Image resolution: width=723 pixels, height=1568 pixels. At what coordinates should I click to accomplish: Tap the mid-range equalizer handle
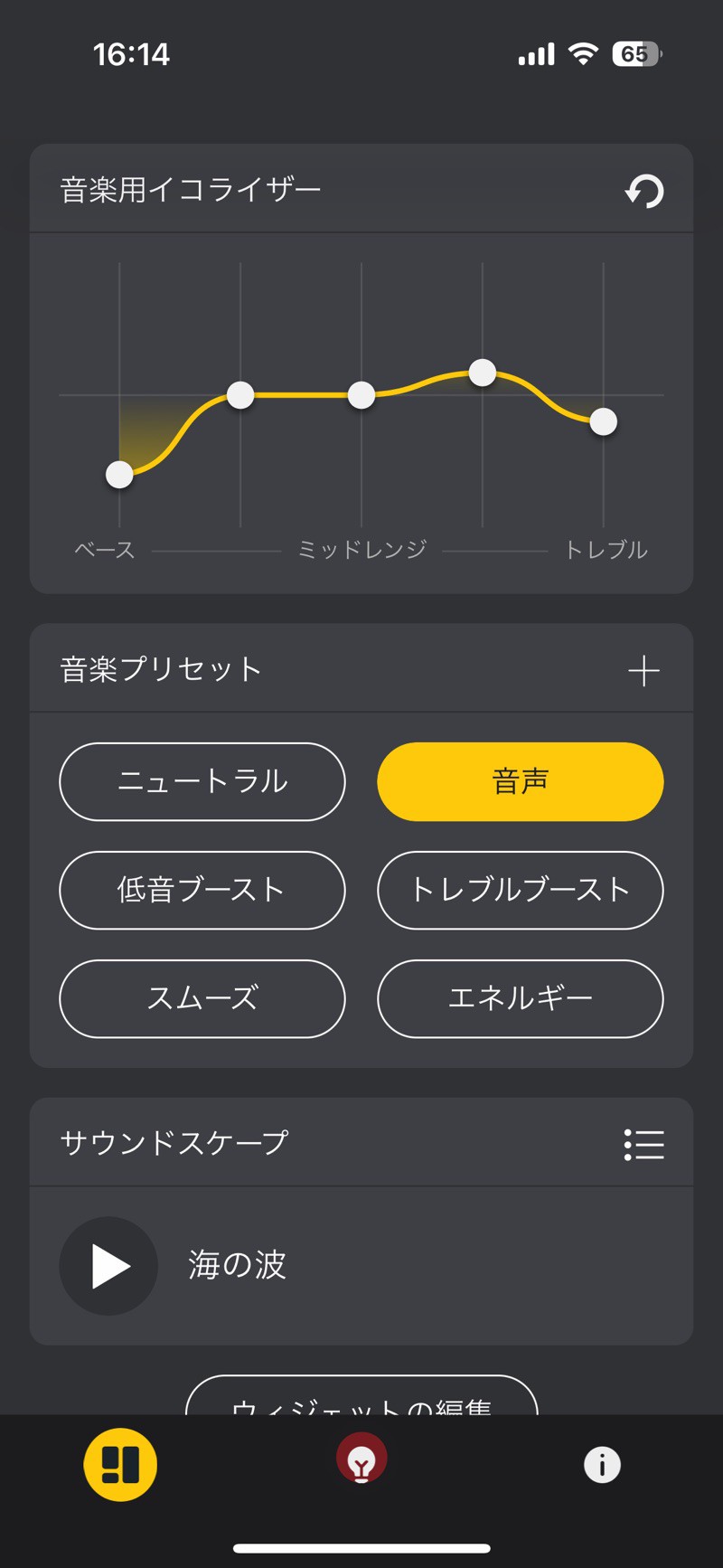(x=361, y=395)
